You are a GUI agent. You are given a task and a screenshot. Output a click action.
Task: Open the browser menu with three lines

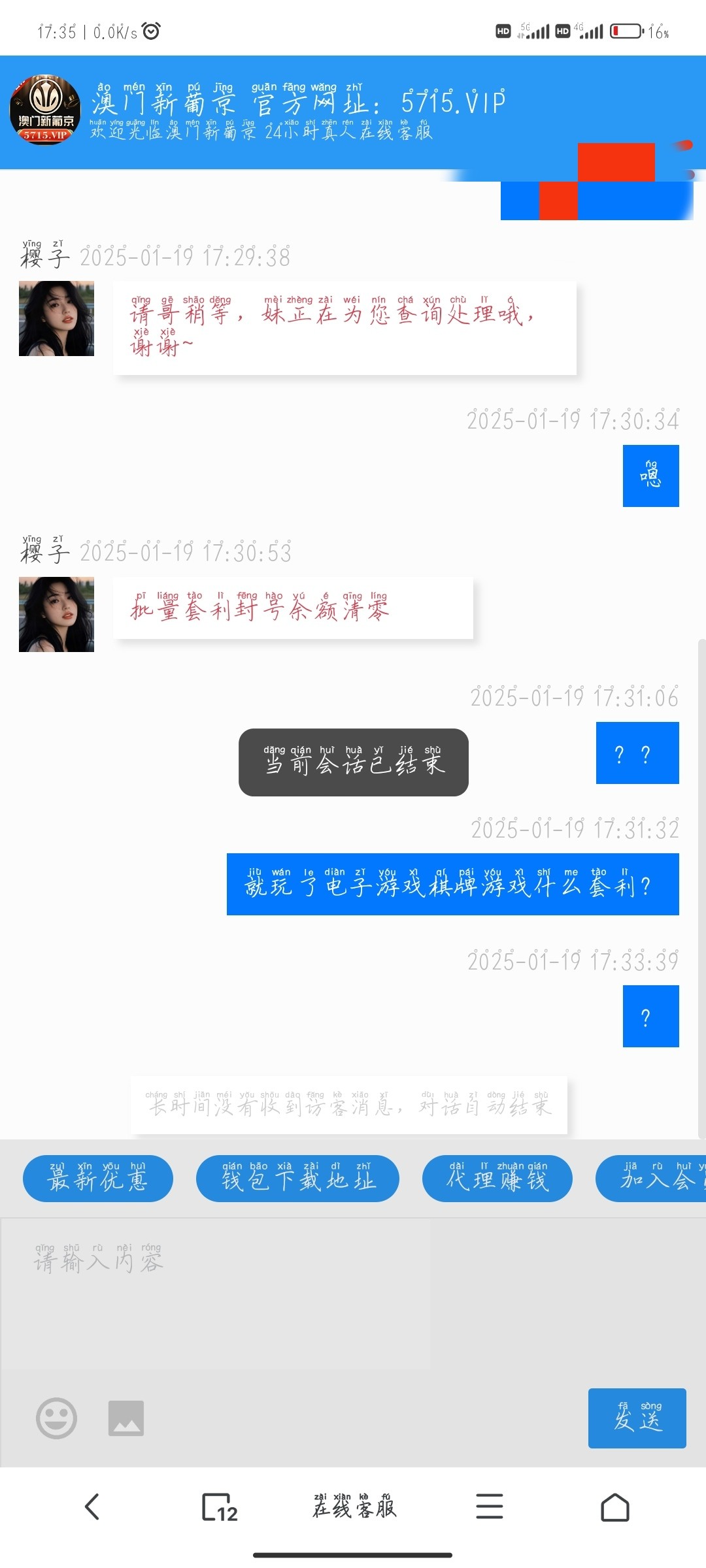click(x=489, y=1507)
